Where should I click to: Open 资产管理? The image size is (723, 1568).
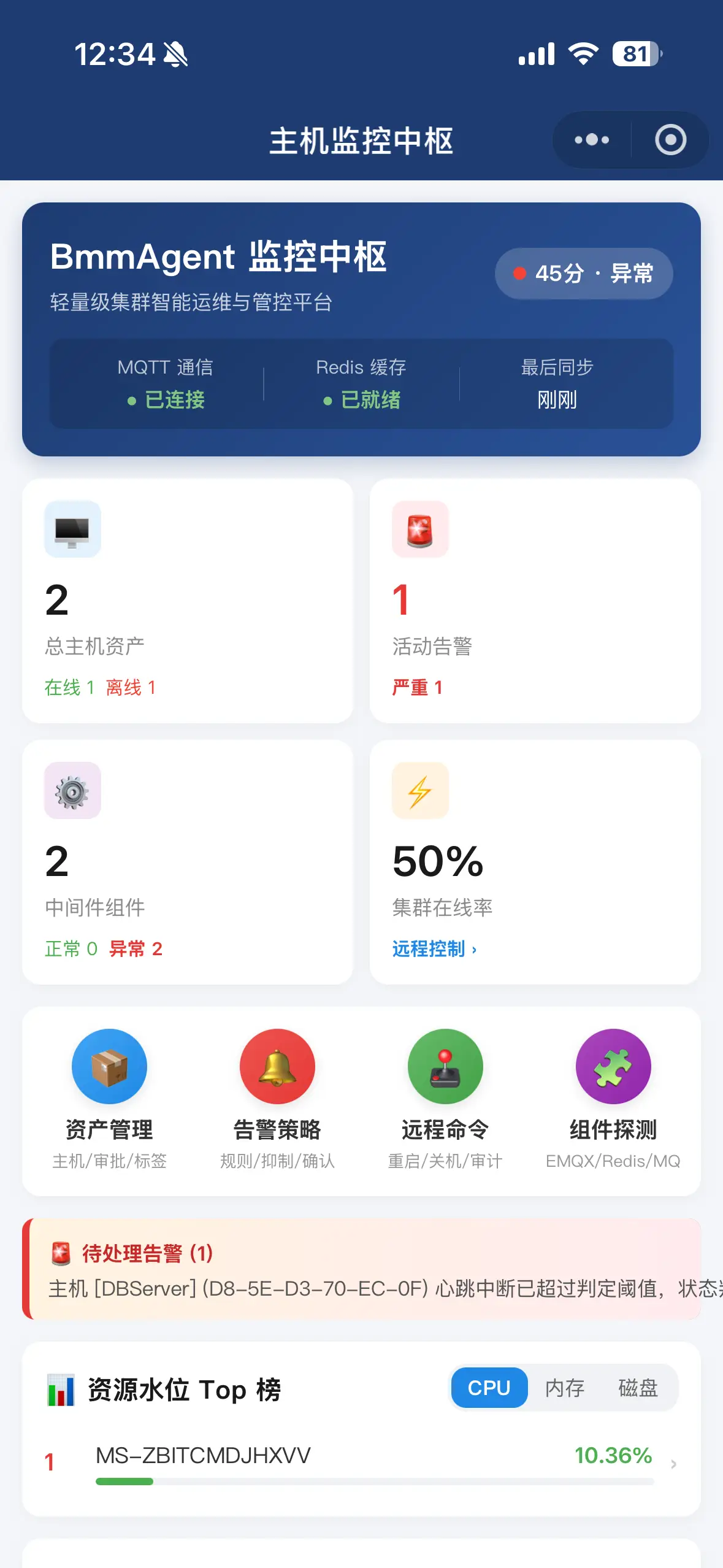[x=109, y=1100]
